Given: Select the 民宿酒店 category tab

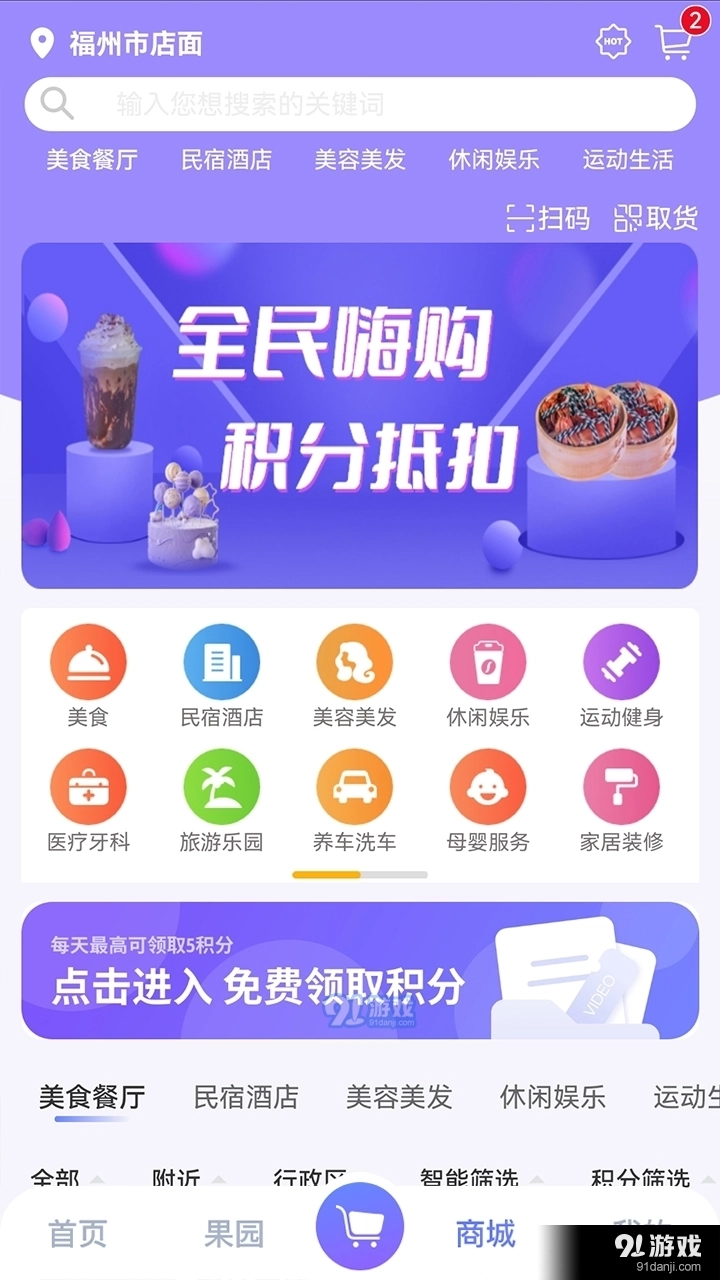Looking at the screenshot, I should [x=245, y=1097].
